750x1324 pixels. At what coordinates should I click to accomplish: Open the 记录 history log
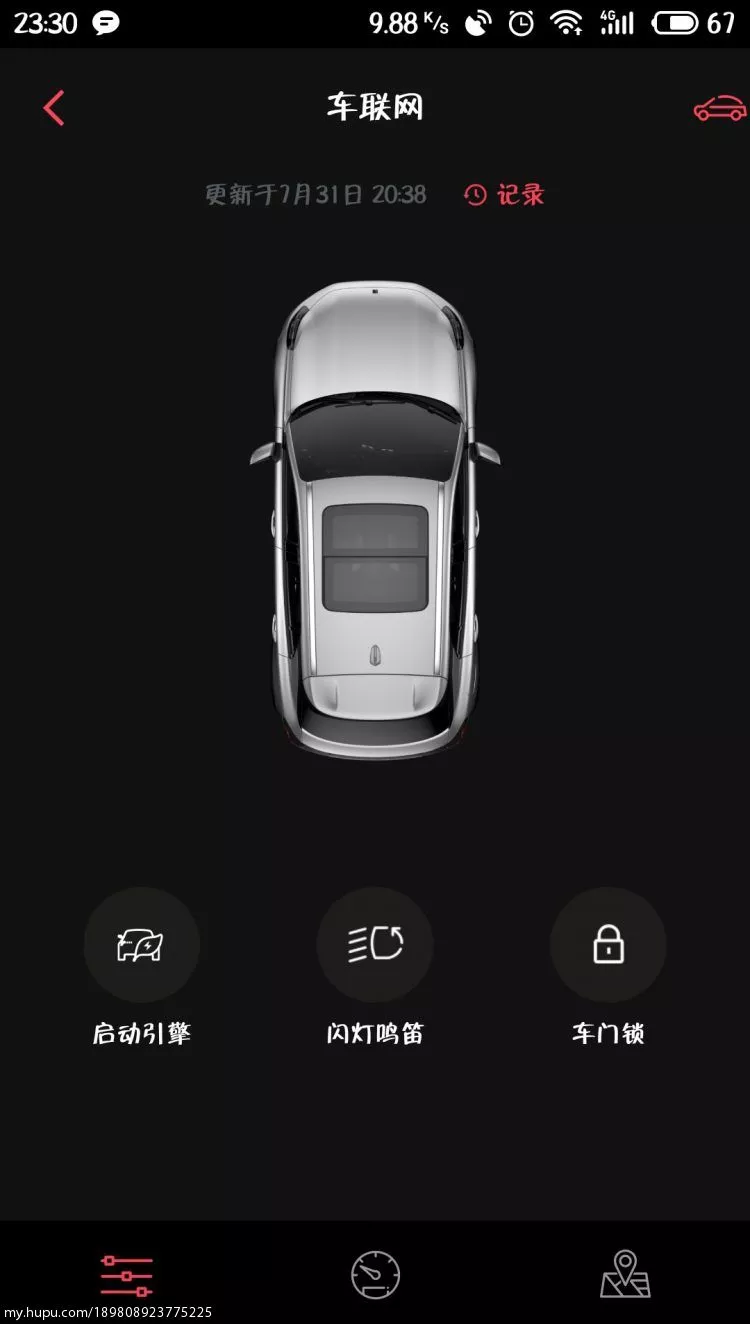[505, 194]
